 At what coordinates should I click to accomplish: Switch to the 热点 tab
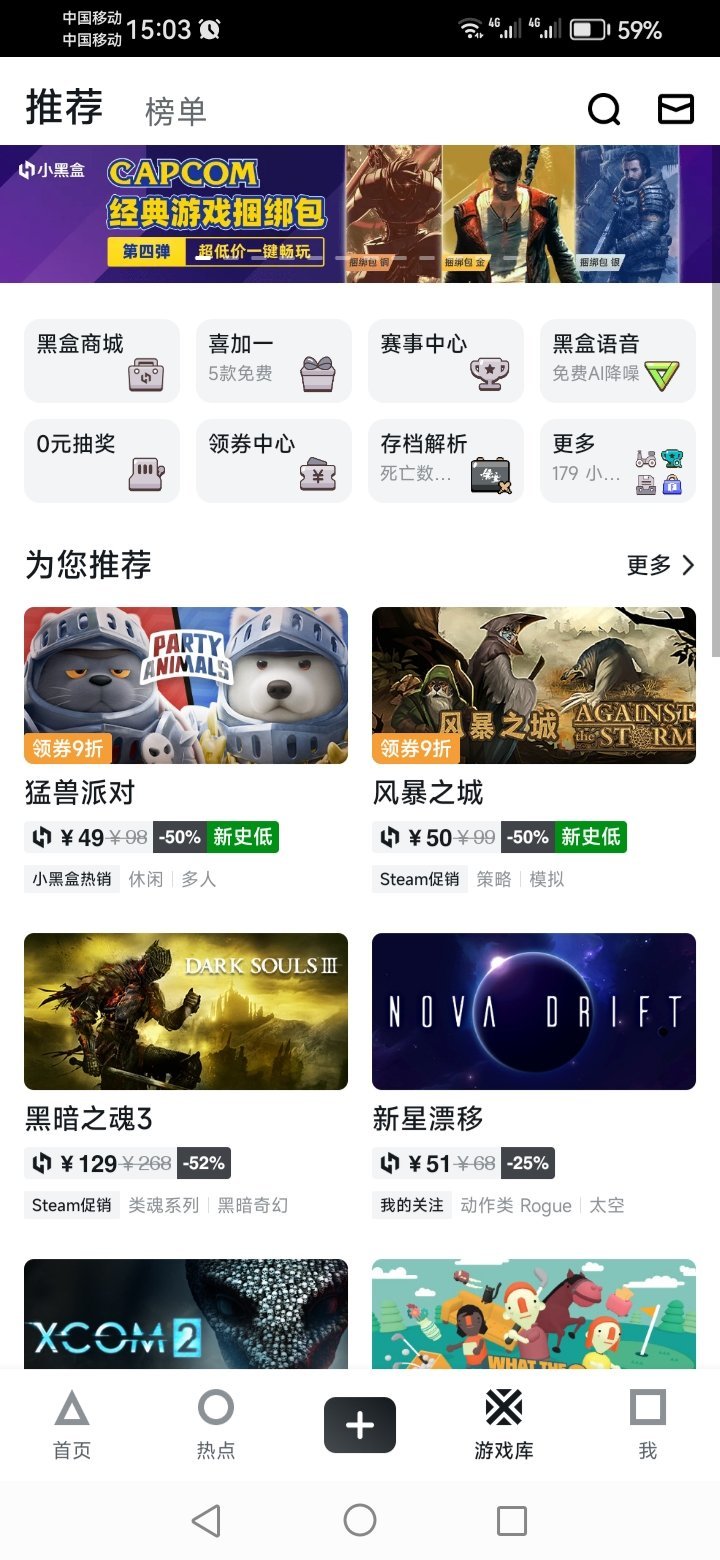click(216, 1425)
